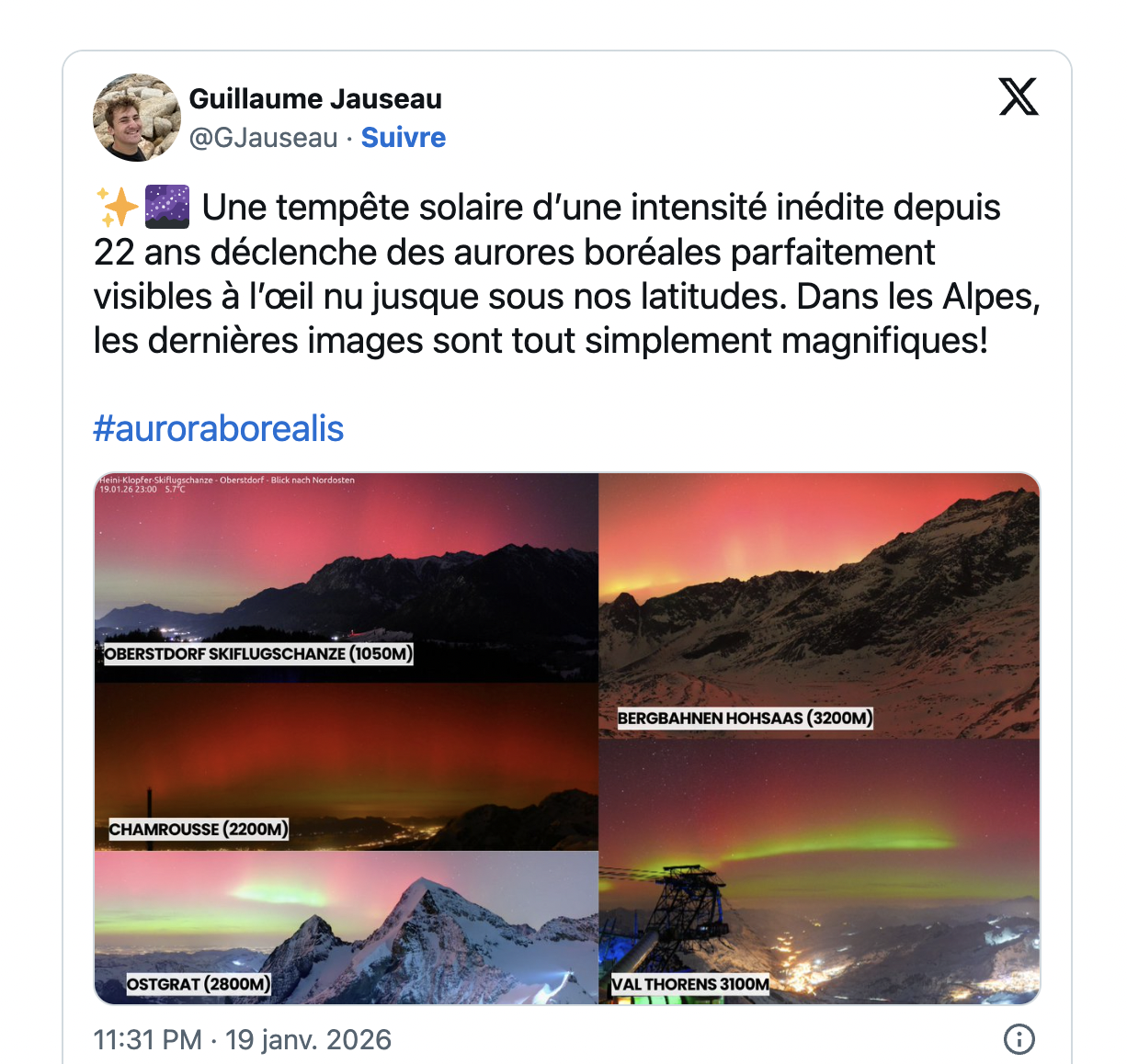The image size is (1127, 1064).
Task: Open the @GJauseau handle
Action: coord(263,138)
